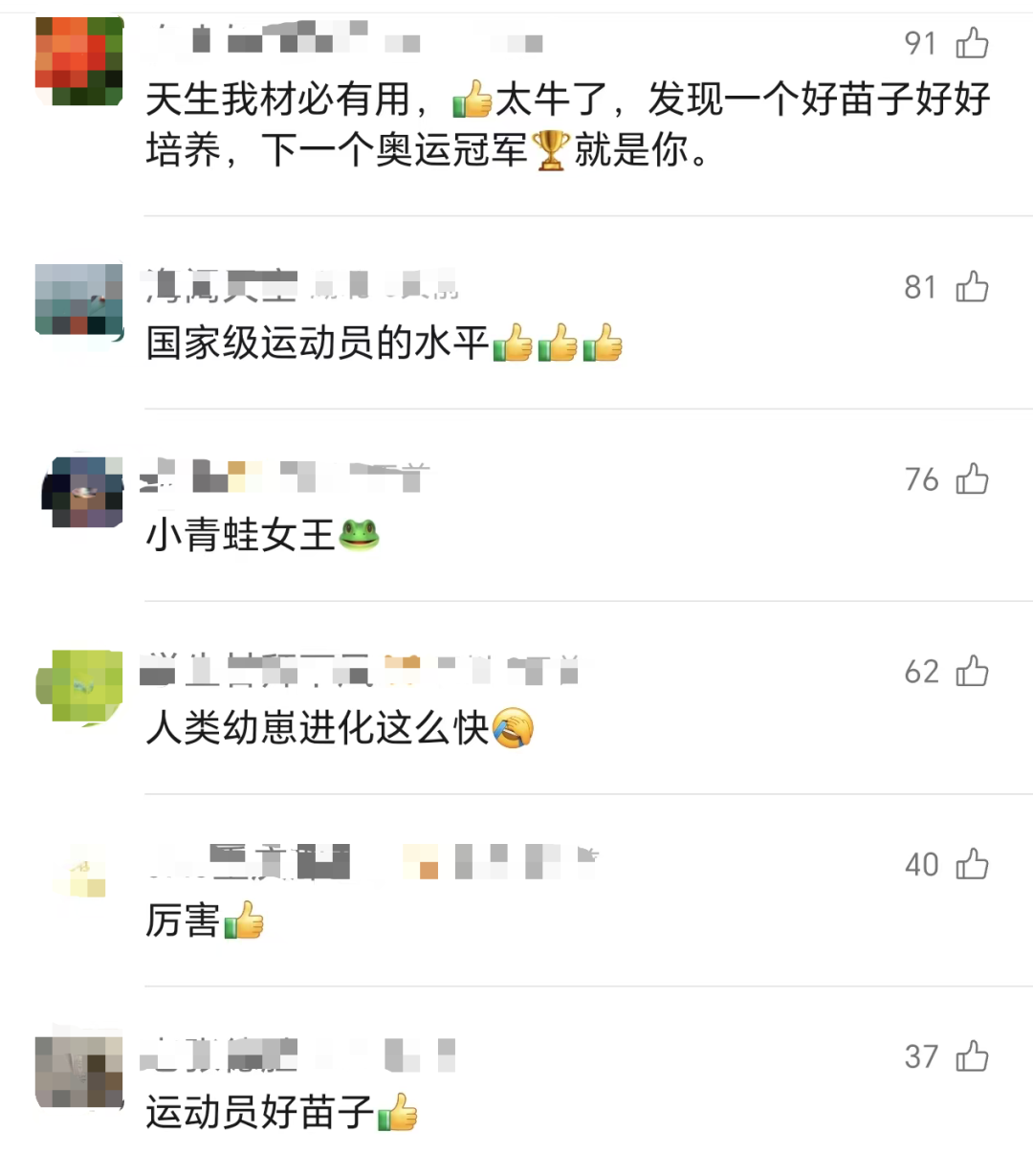View profile picture next to 人类幼崽进化这么快
Image resolution: width=1033 pixels, height=1176 pixels.
coord(79,685)
